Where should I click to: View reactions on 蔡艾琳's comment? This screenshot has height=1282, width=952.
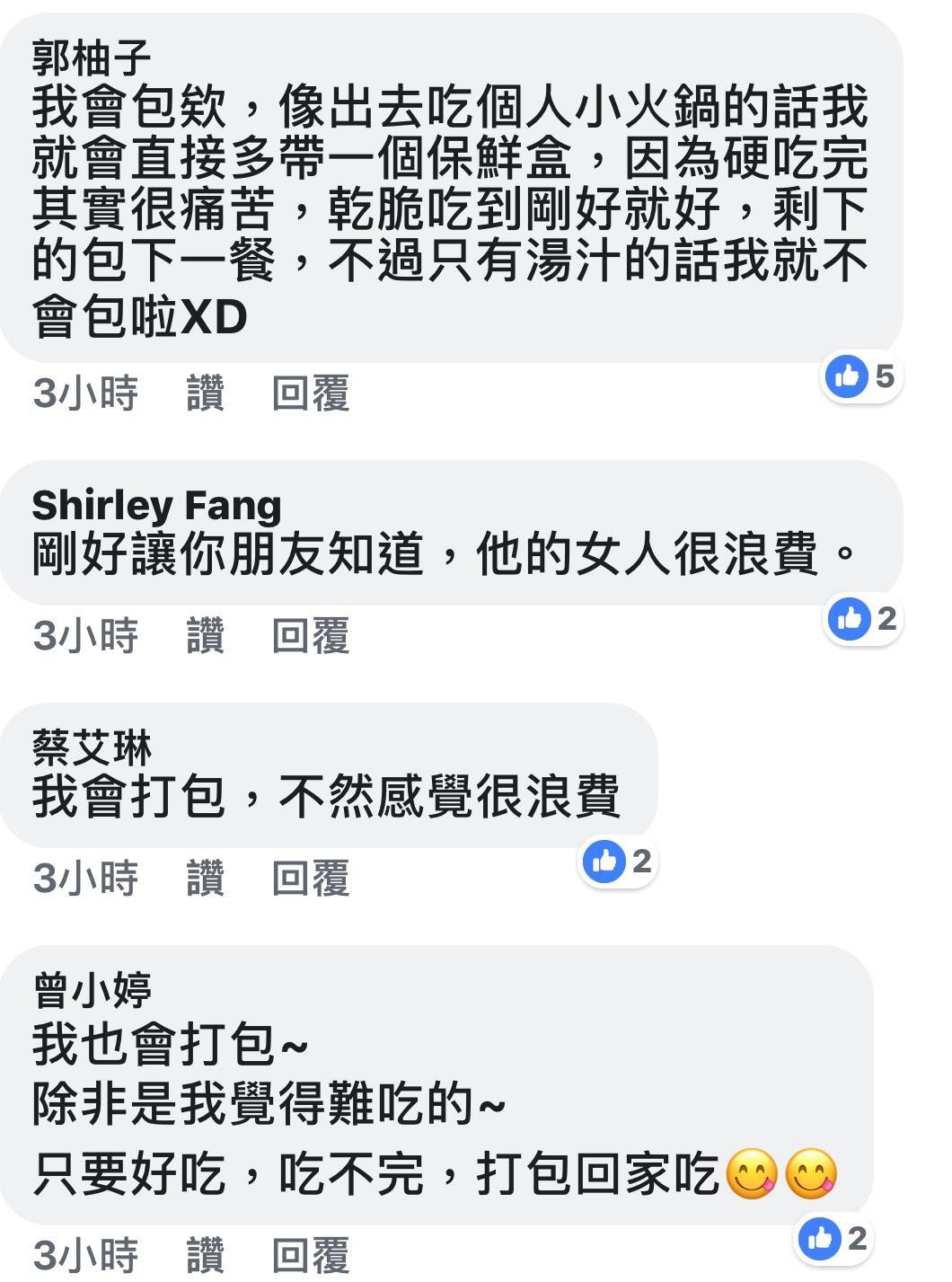coord(618,862)
